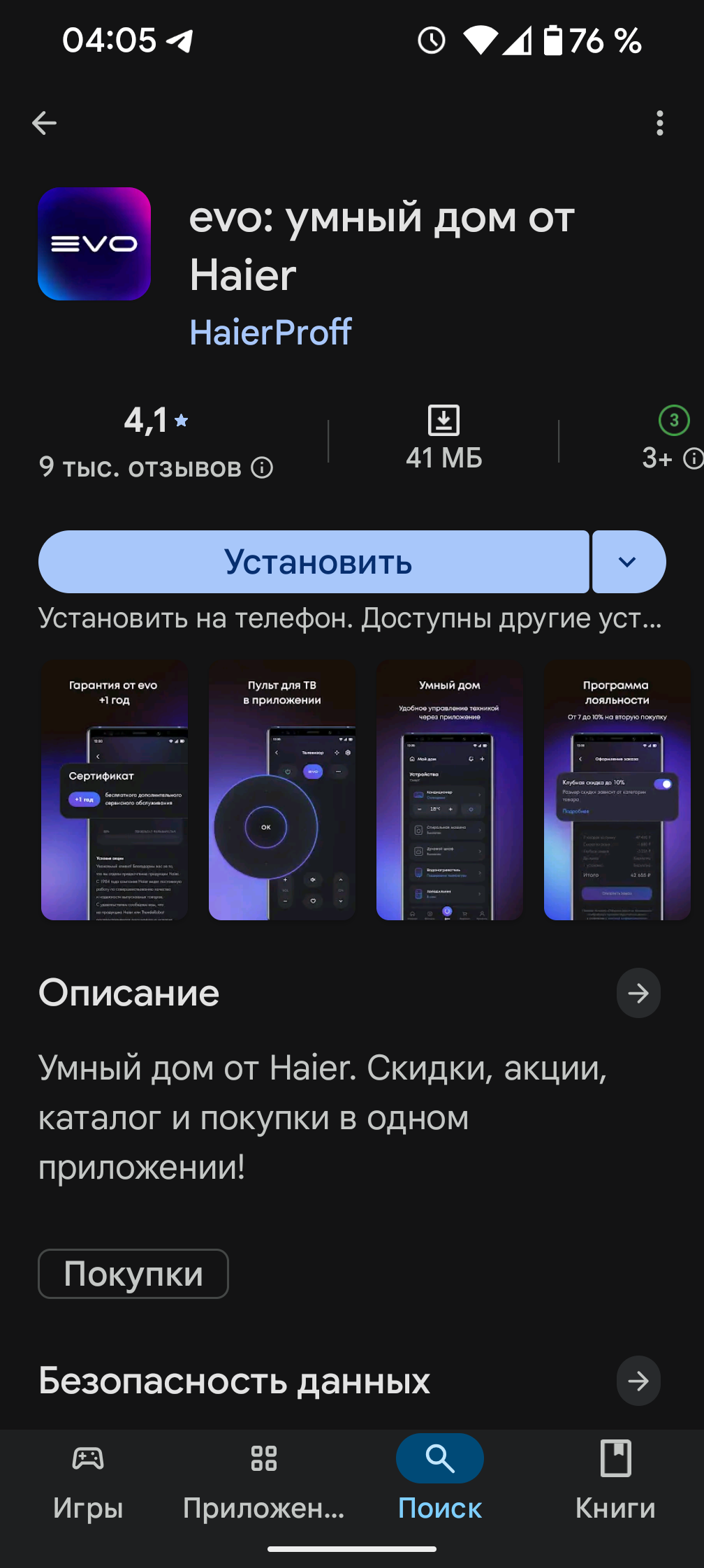Select the Покупки category chip
The width and height of the screenshot is (704, 1568).
(133, 1274)
